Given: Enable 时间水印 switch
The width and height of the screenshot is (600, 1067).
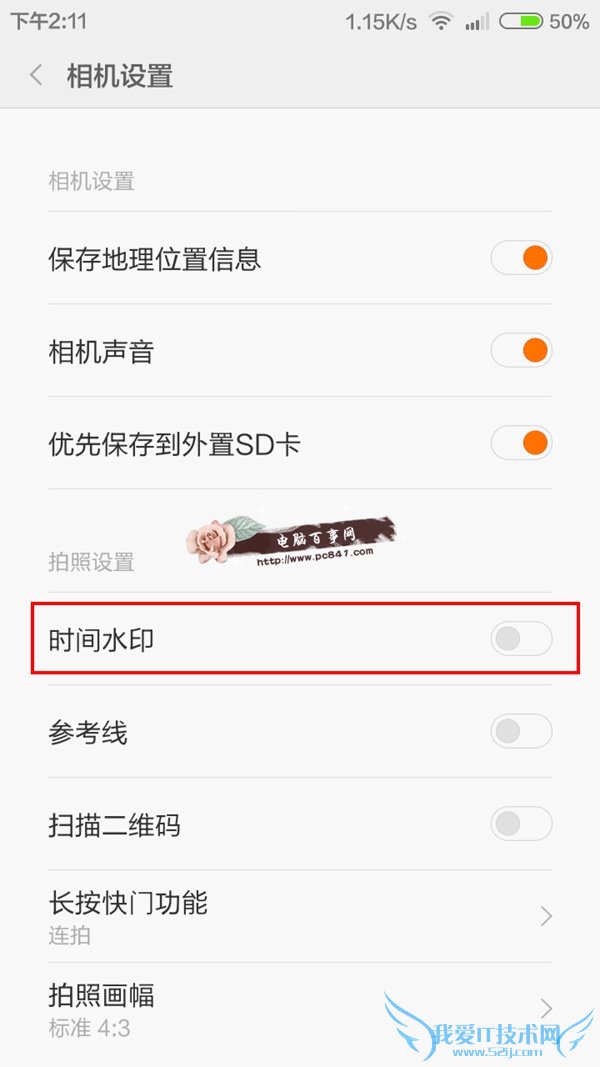Looking at the screenshot, I should pyautogui.click(x=521, y=639).
